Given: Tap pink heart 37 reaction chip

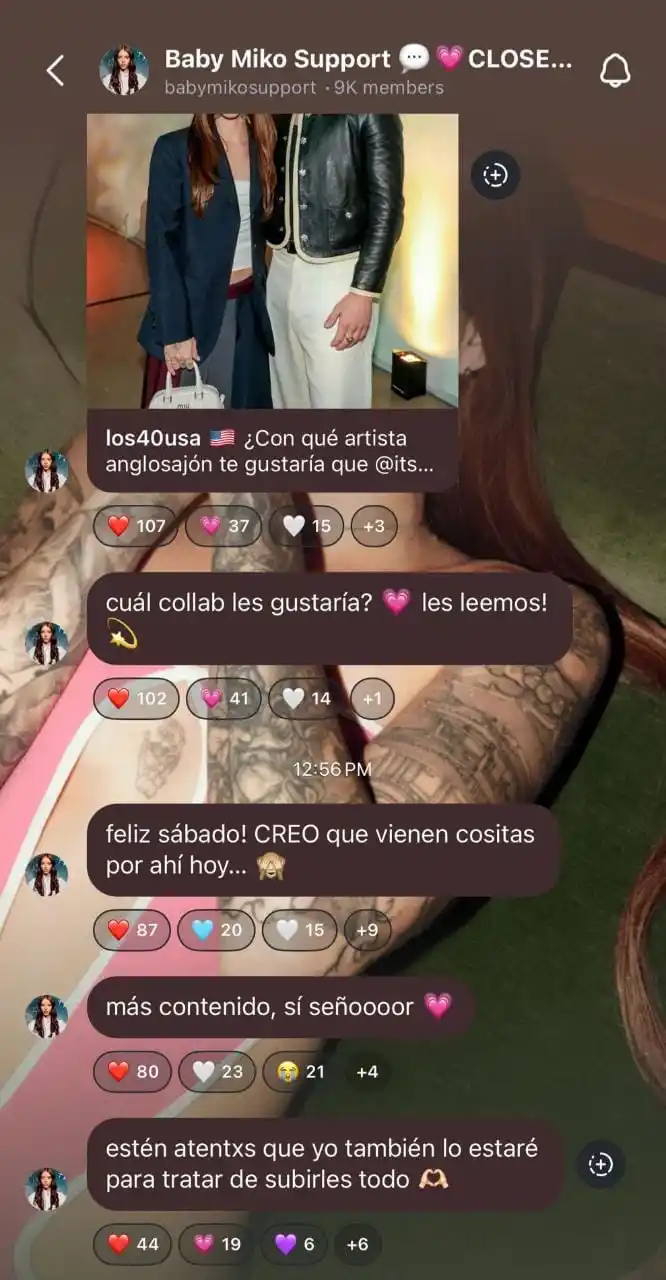Looking at the screenshot, I should click(225, 526).
